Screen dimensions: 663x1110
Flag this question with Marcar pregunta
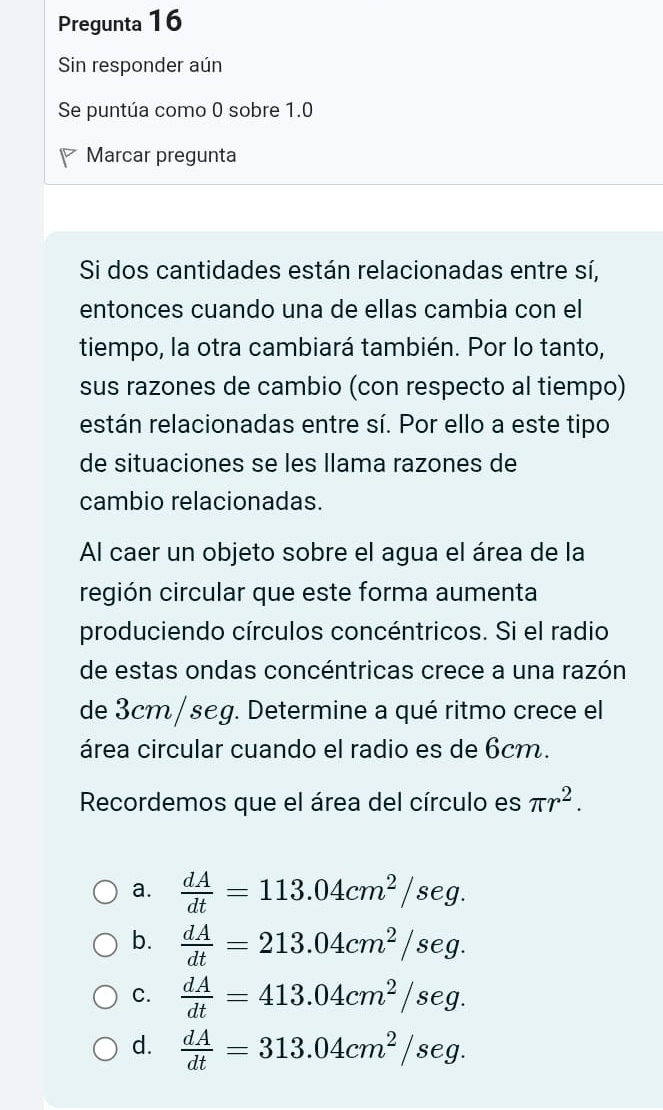tap(160, 156)
